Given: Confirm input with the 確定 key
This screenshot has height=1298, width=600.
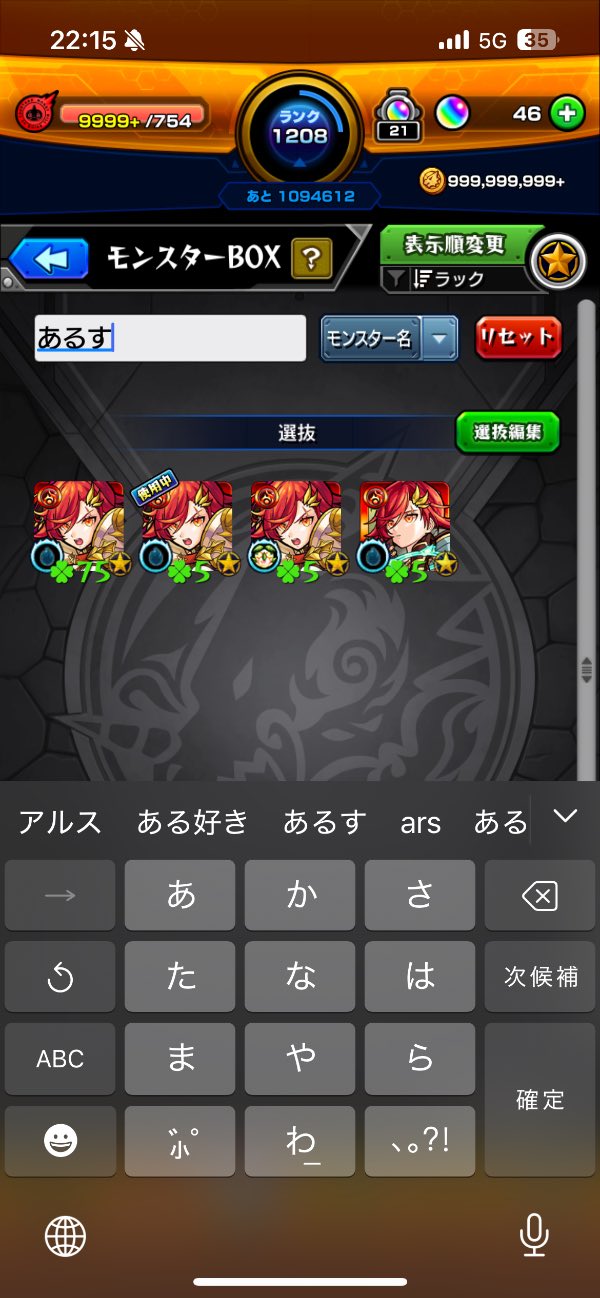Looking at the screenshot, I should (540, 1100).
